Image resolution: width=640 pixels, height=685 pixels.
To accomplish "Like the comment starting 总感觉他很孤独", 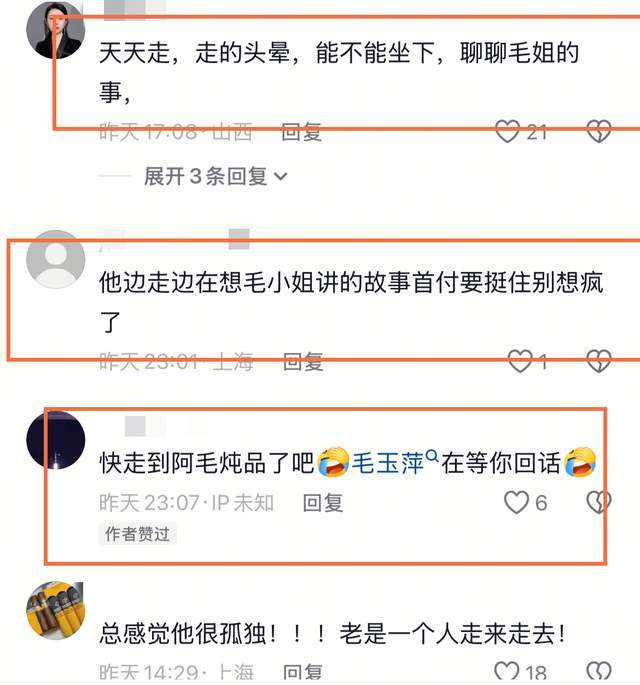I will coord(509,671).
